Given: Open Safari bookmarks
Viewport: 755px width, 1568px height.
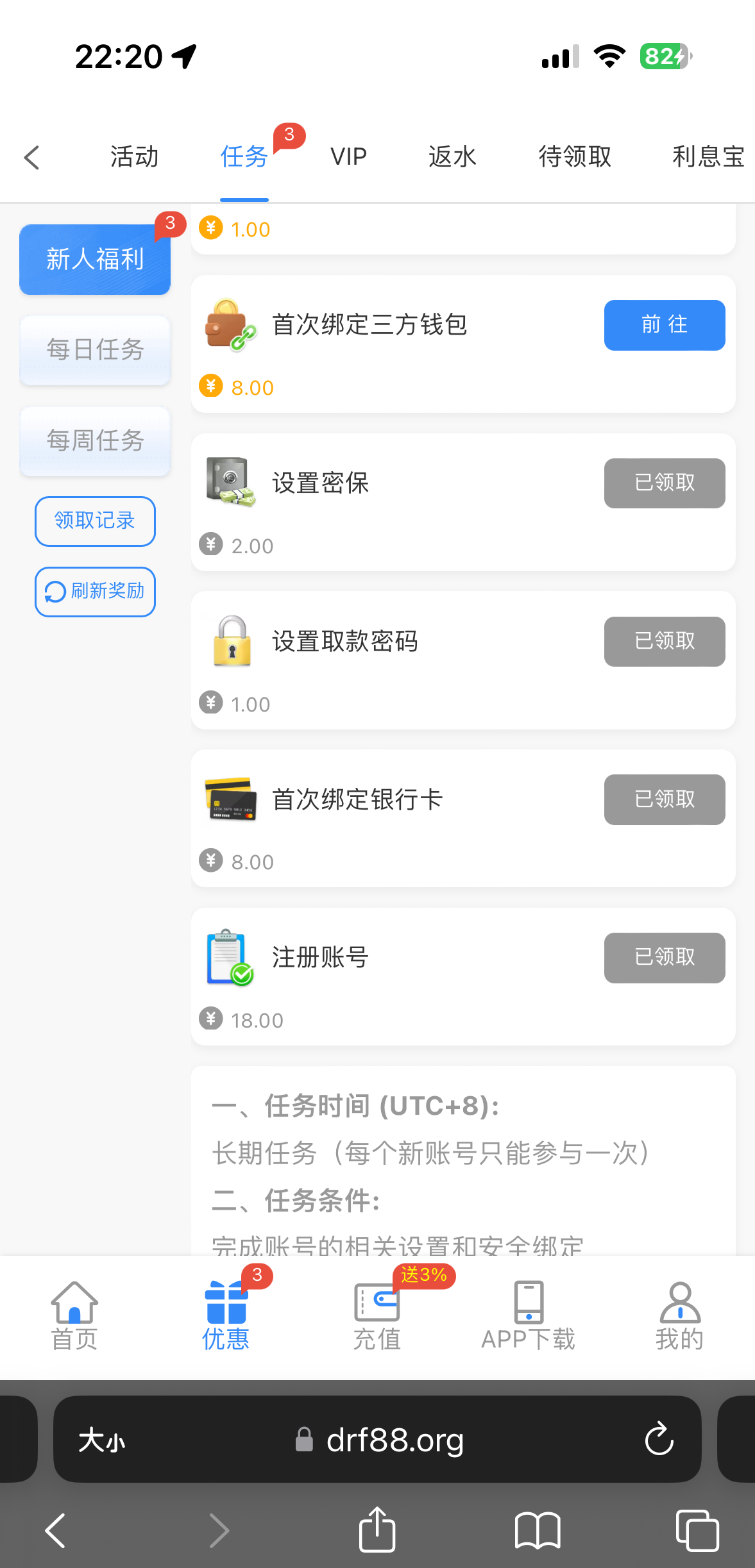Looking at the screenshot, I should point(538,1530).
